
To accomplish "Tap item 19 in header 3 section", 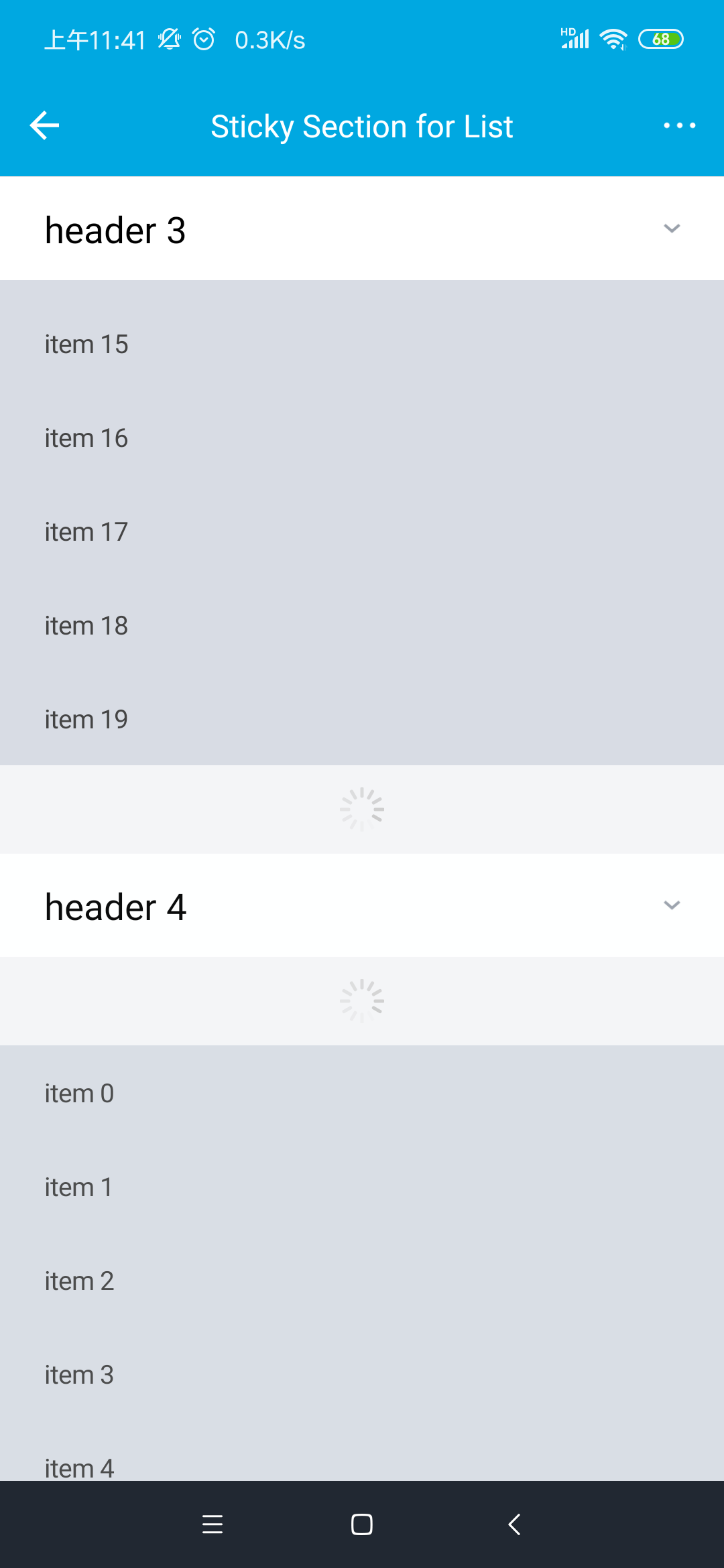I will (x=86, y=718).
